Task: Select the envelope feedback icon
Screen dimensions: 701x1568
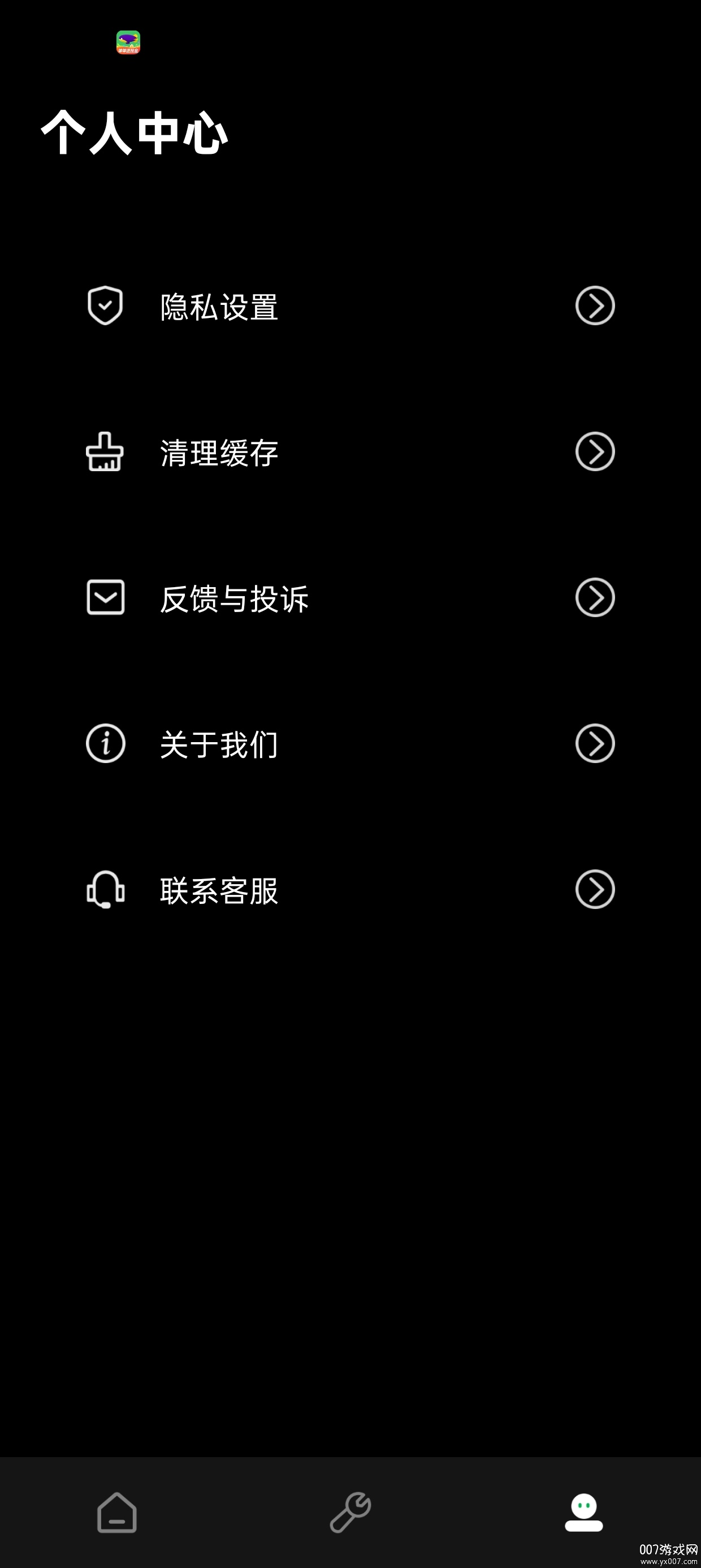Action: 105,599
